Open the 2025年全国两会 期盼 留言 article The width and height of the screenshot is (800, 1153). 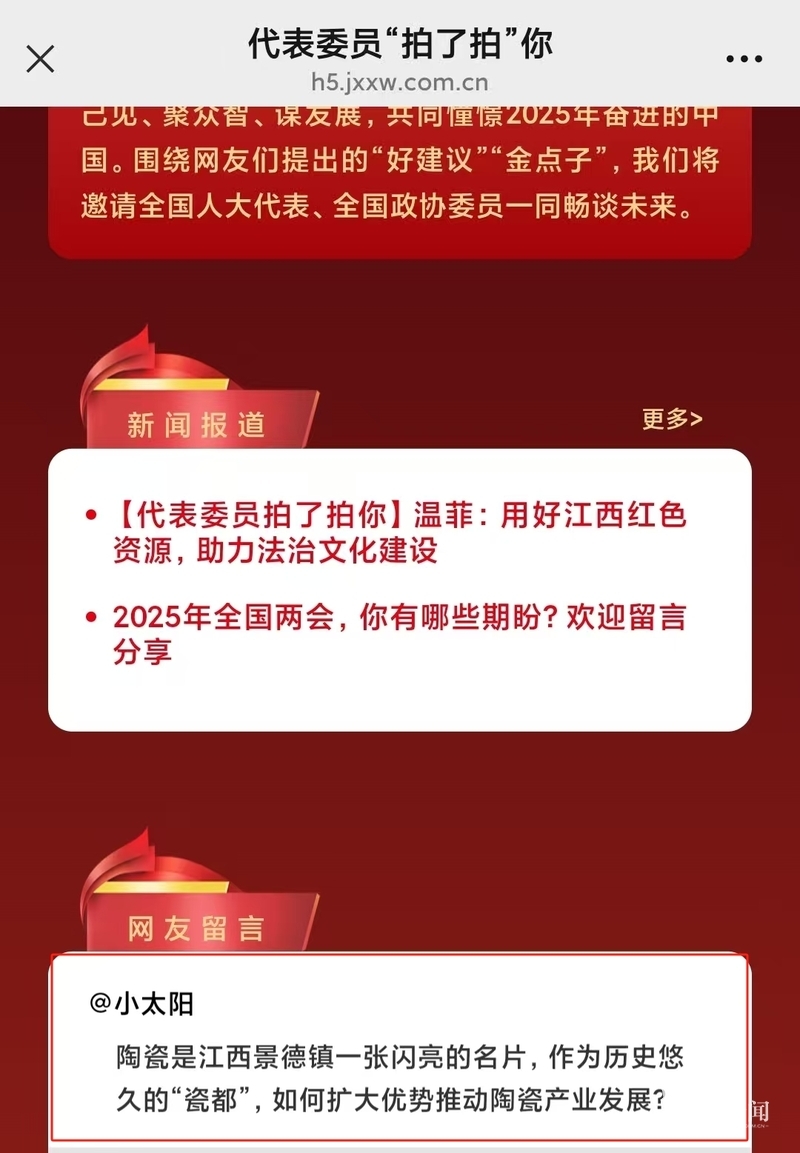point(400,634)
